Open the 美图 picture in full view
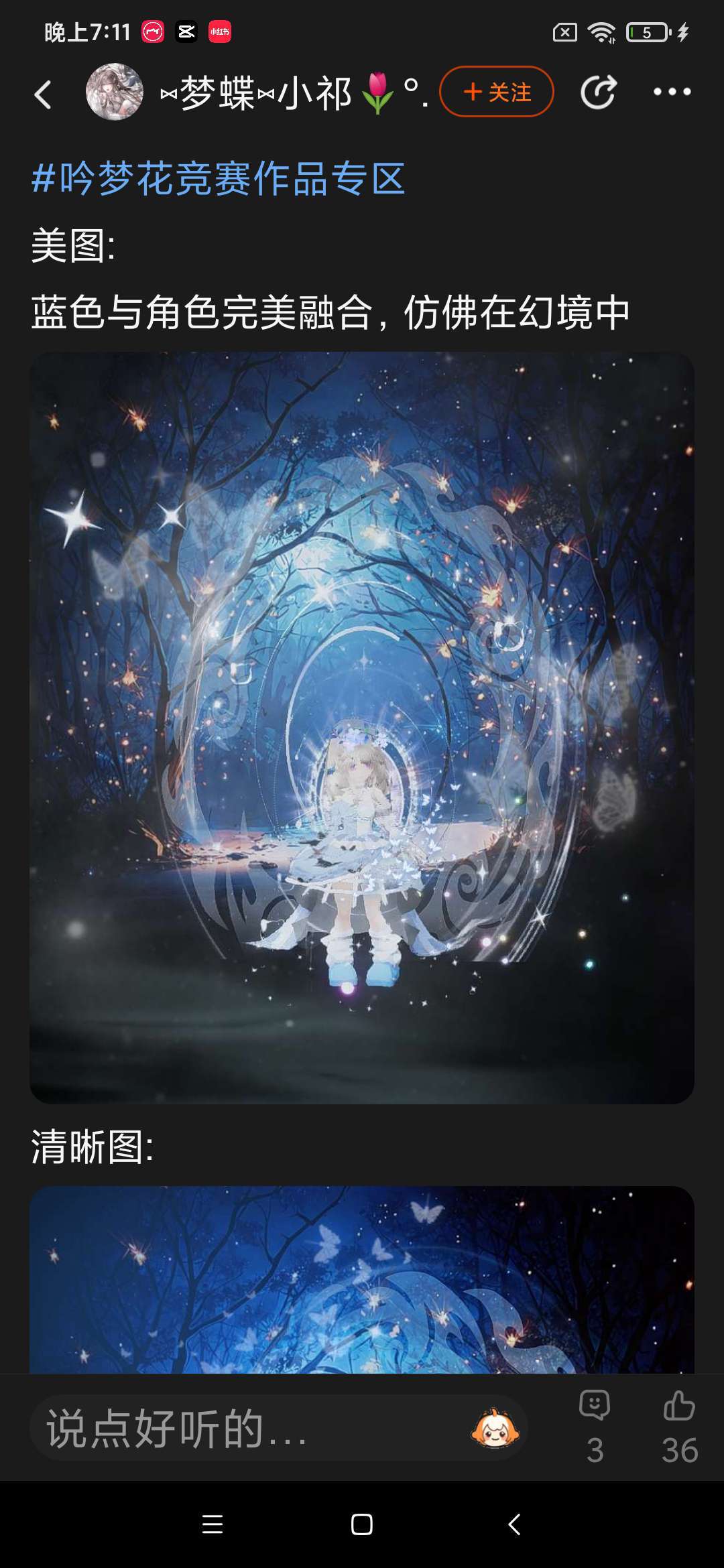This screenshot has width=724, height=1568. 362,727
